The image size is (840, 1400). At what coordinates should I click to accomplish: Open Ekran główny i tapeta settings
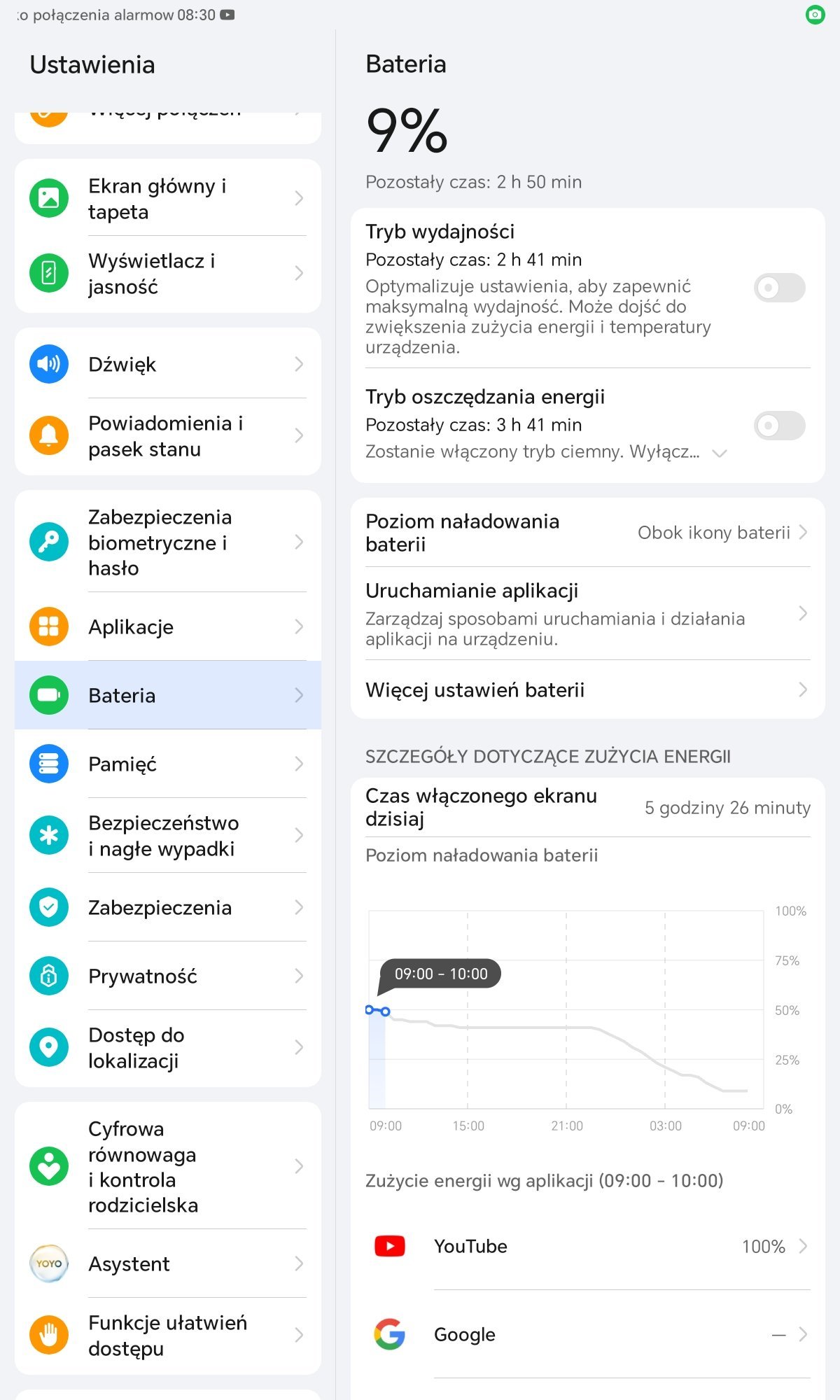(168, 198)
